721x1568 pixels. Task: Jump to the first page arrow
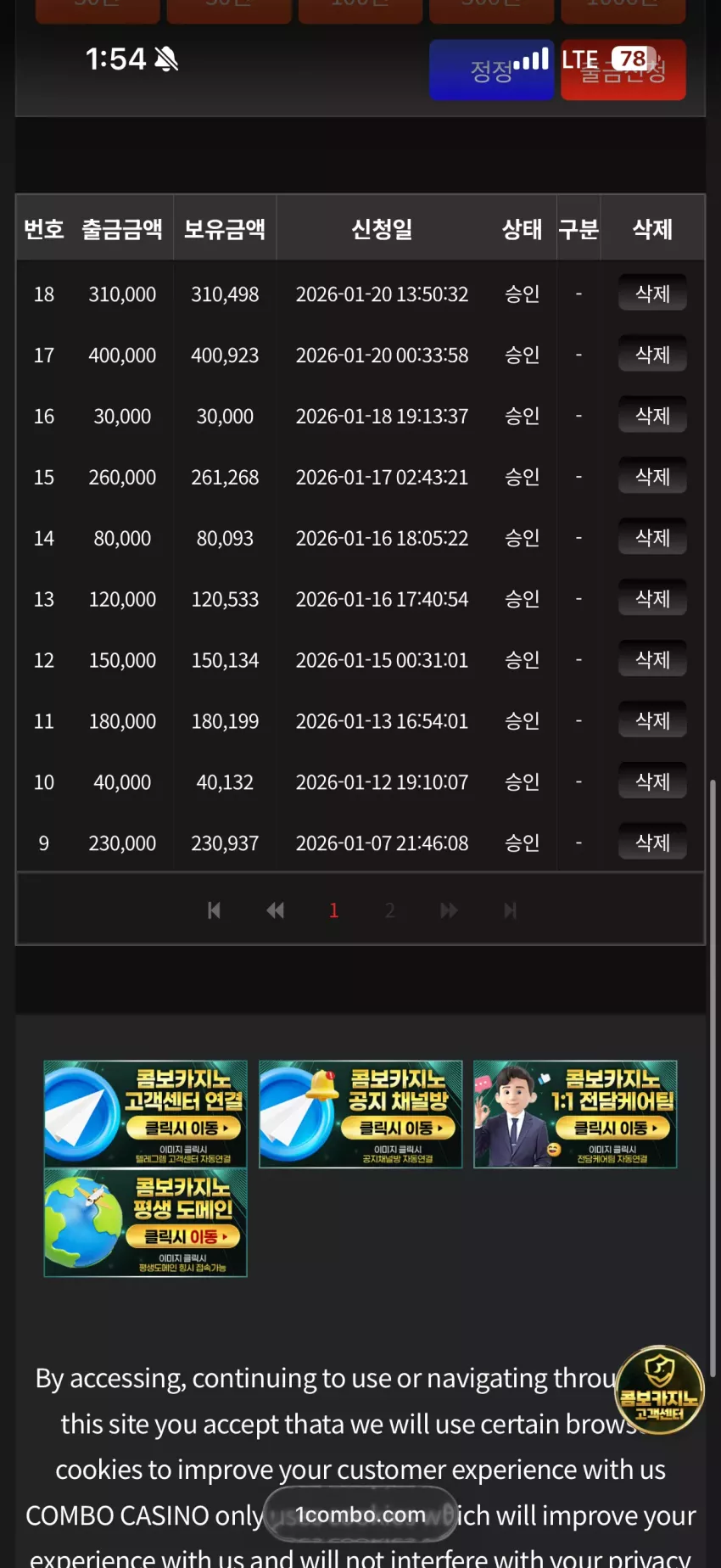[214, 910]
